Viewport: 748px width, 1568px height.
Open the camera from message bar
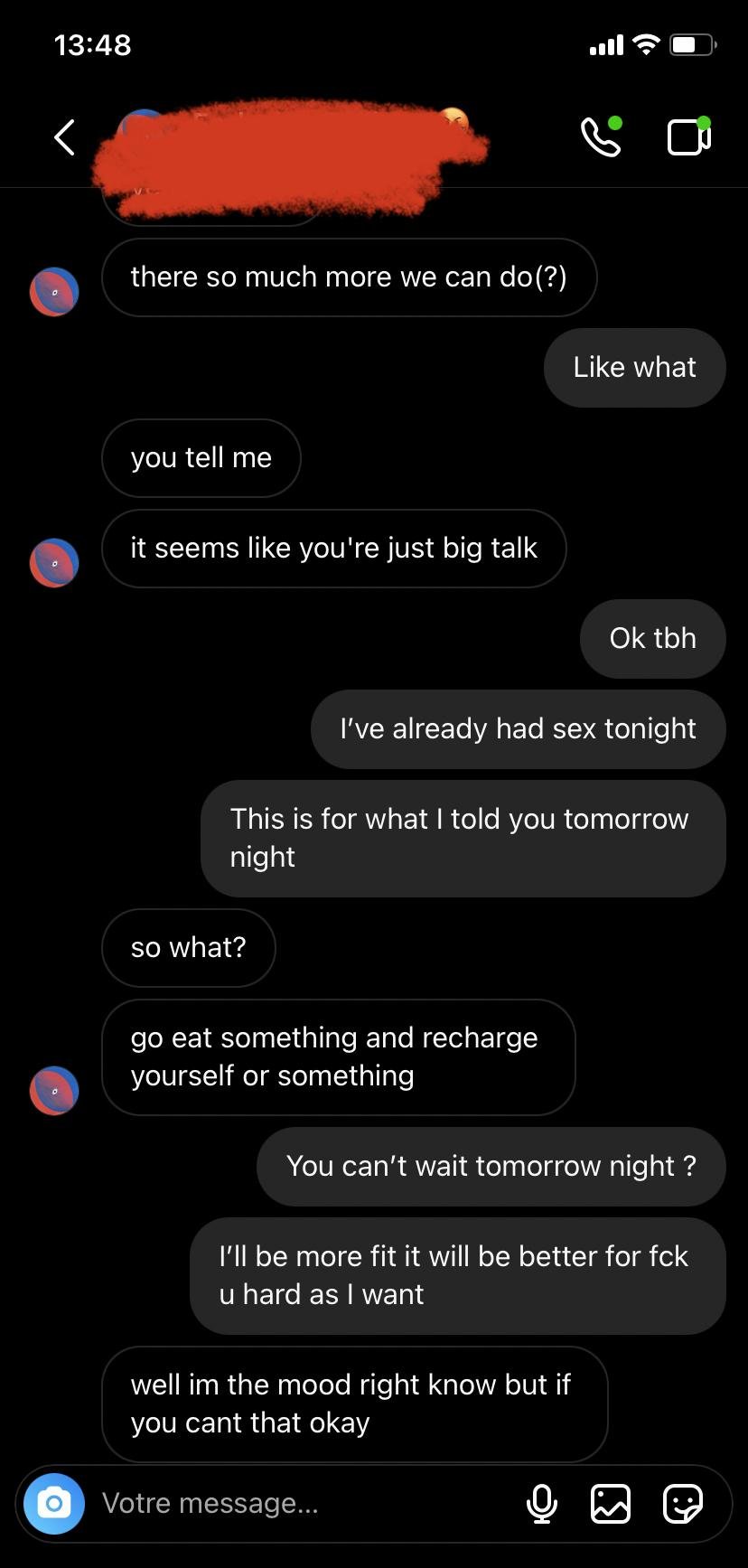[x=54, y=1504]
